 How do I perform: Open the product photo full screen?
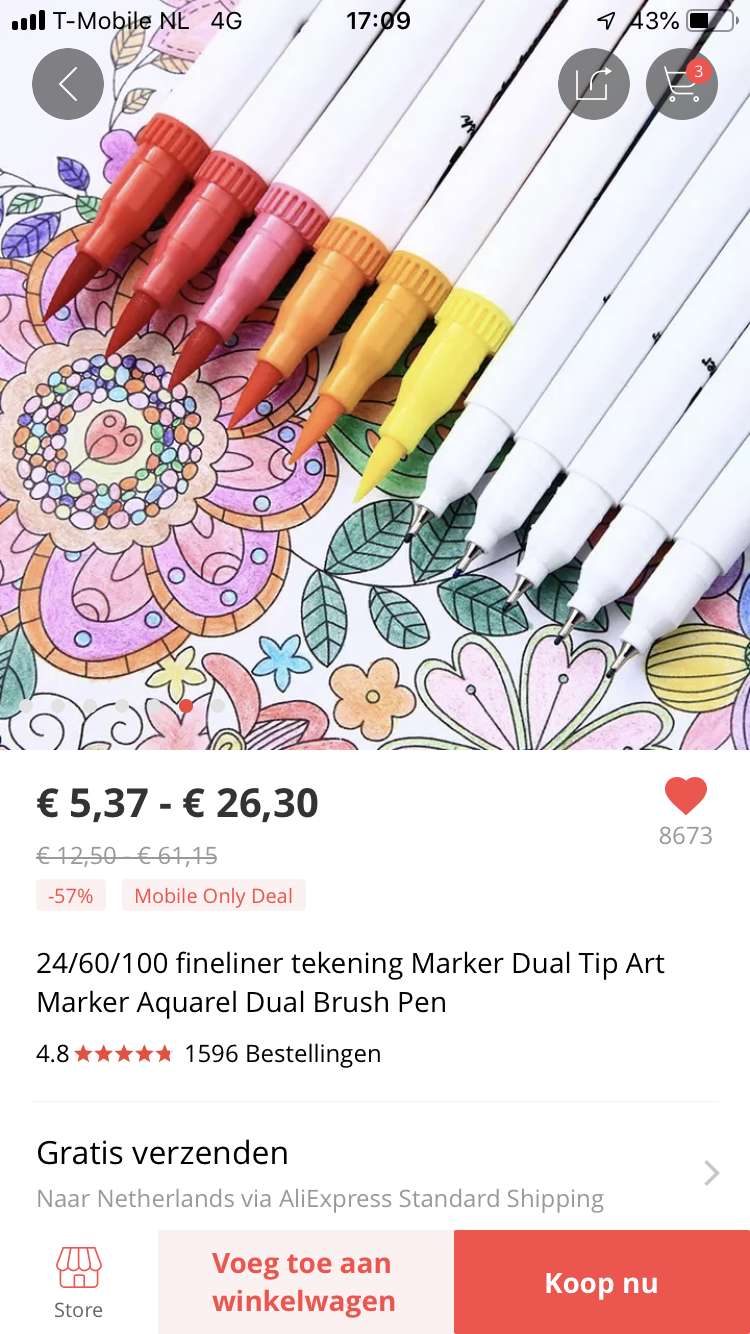[x=375, y=400]
